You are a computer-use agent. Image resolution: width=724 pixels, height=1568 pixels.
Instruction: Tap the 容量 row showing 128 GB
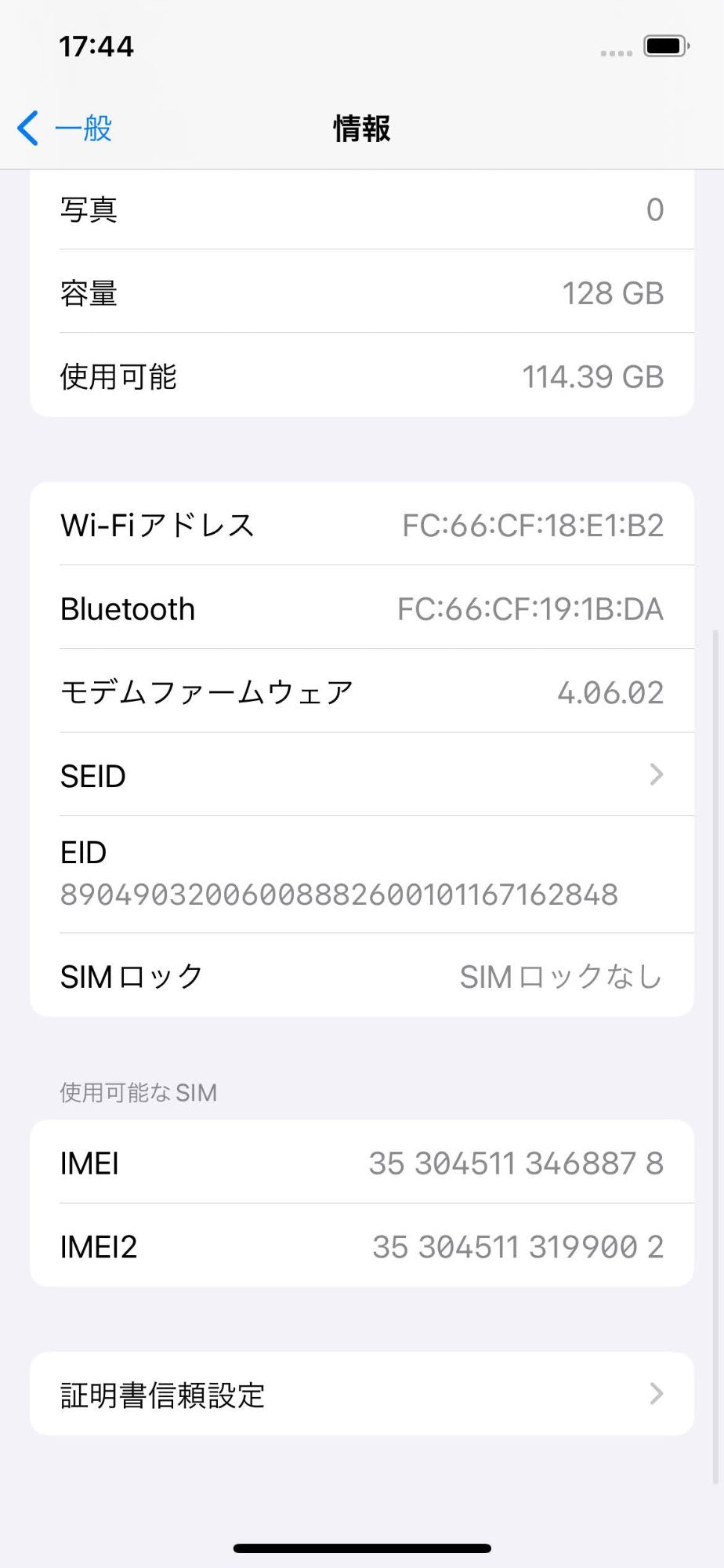(362, 292)
